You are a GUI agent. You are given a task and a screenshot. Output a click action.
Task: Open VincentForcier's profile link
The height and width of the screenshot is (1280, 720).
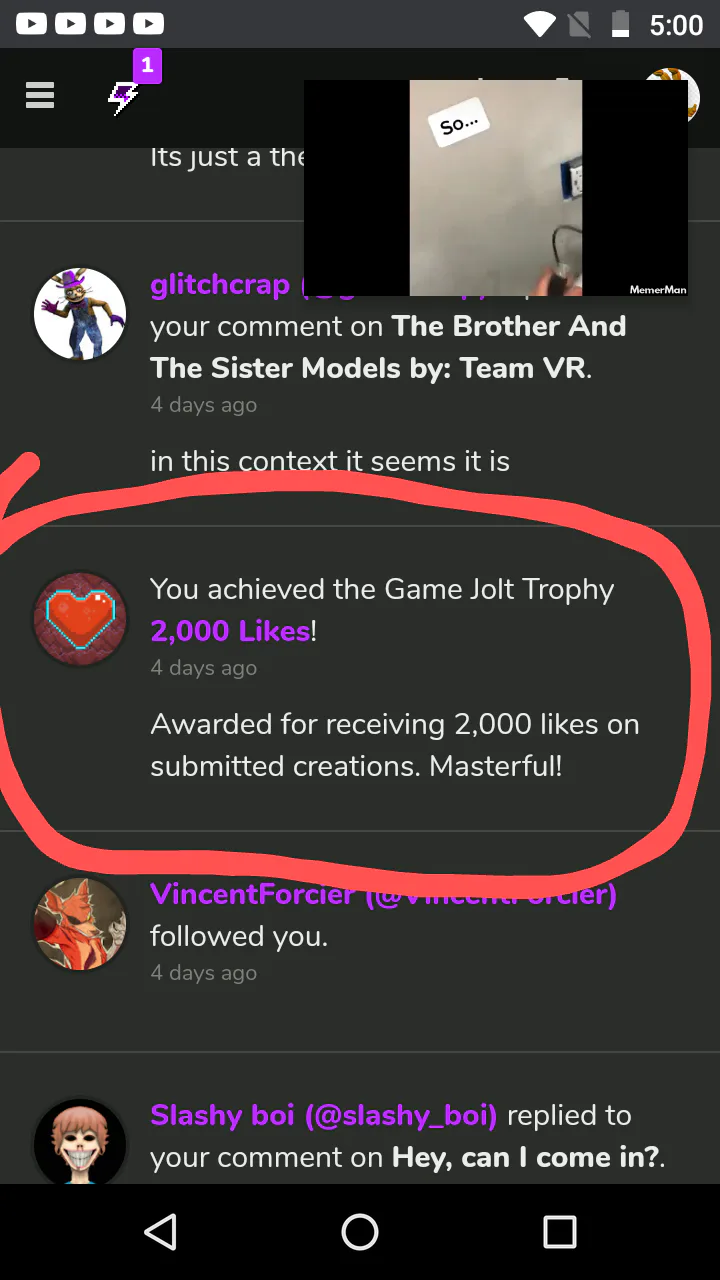click(x=252, y=894)
